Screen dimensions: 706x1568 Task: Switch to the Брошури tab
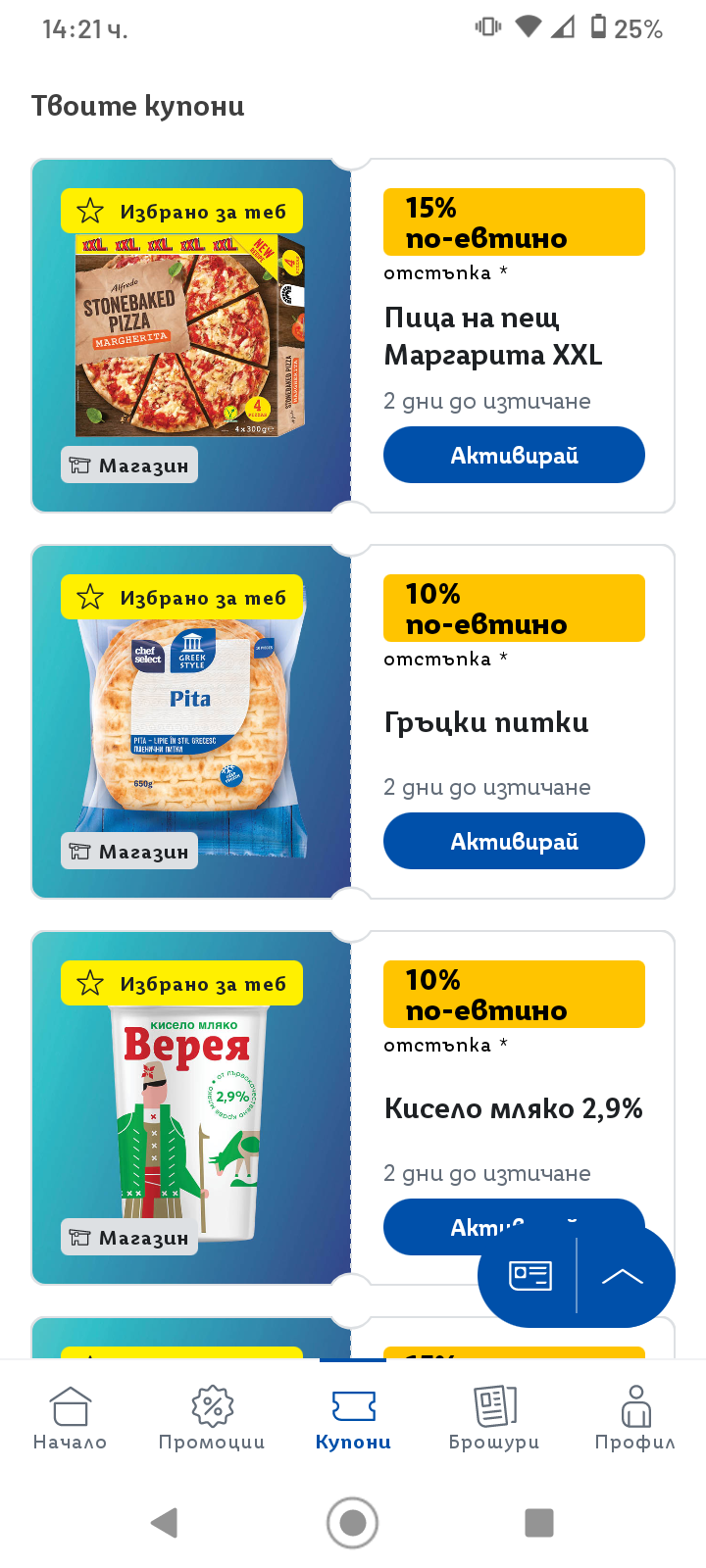pos(494,1418)
